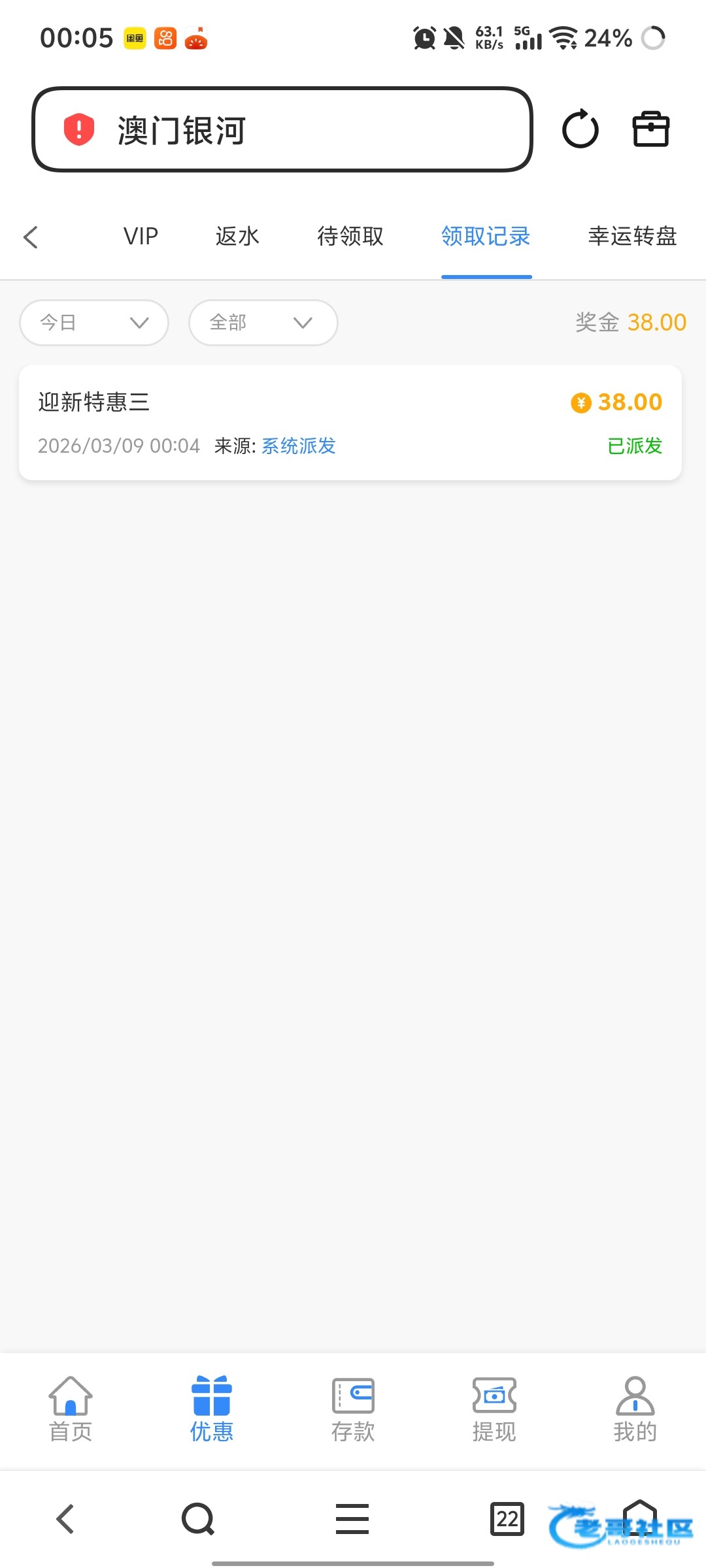Screen dimensions: 706x1568
Task: Open the browser hamburger menu
Action: tap(352, 1518)
